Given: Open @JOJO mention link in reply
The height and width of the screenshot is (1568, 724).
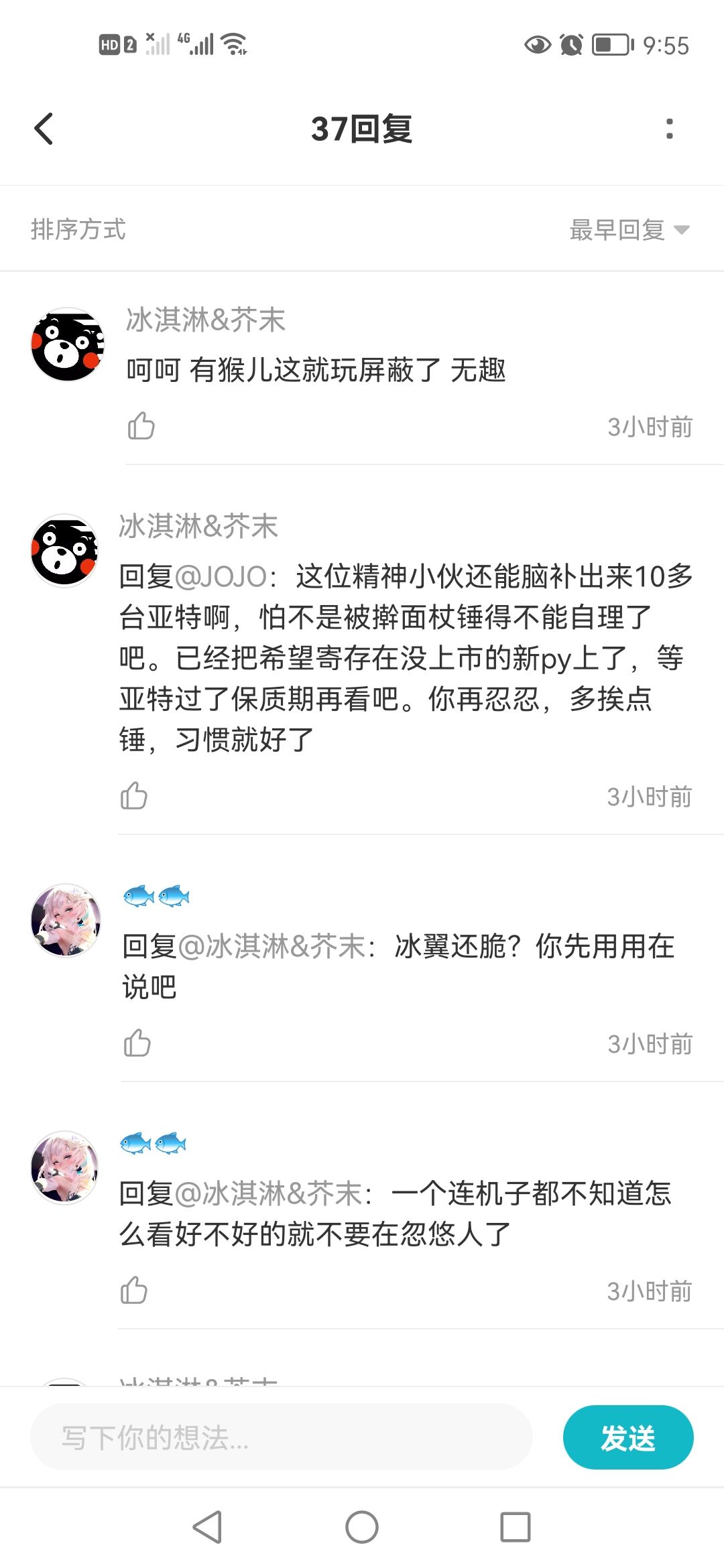Looking at the screenshot, I should click(221, 576).
